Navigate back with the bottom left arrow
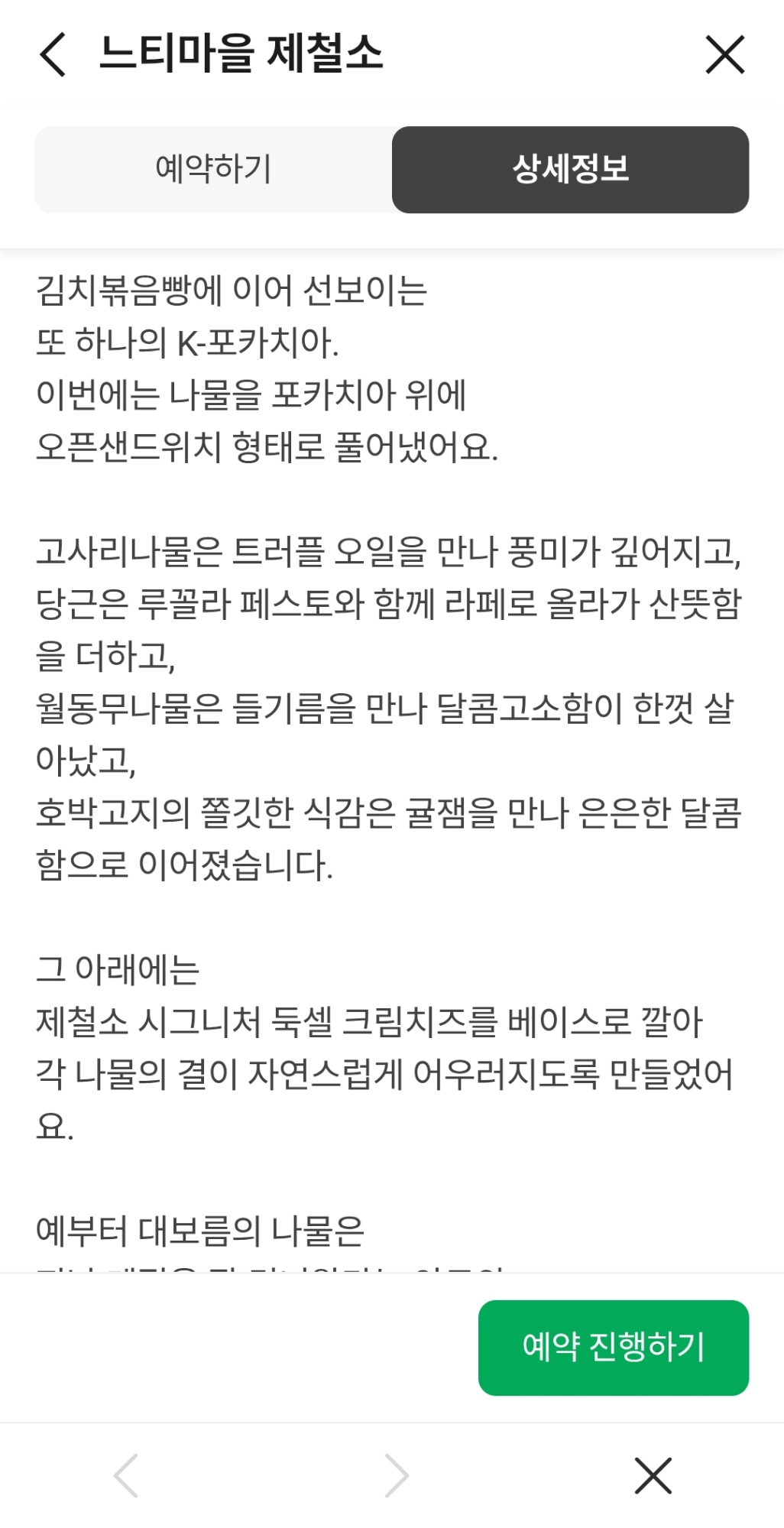Screen dimensions: 784x1528 click(x=126, y=1474)
